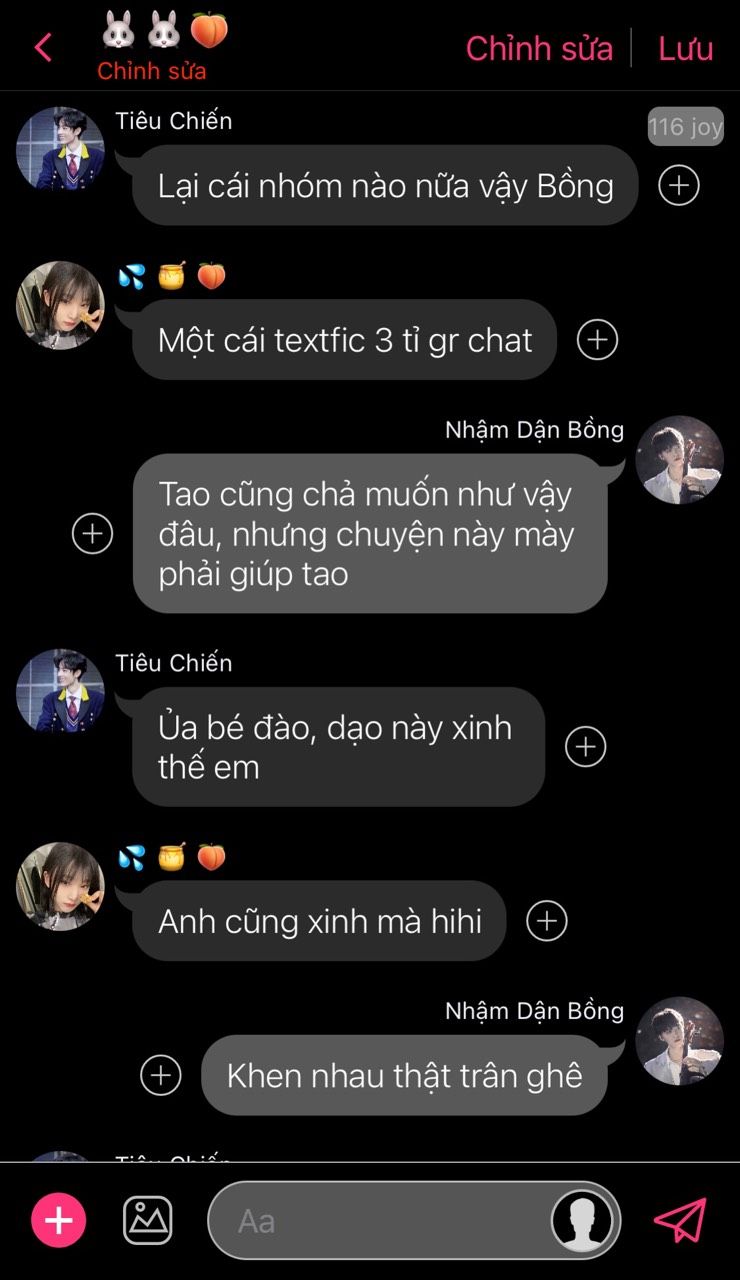
Task: Tap plus beside 'Khen nhau thật trân ghê'
Action: coord(161,1075)
